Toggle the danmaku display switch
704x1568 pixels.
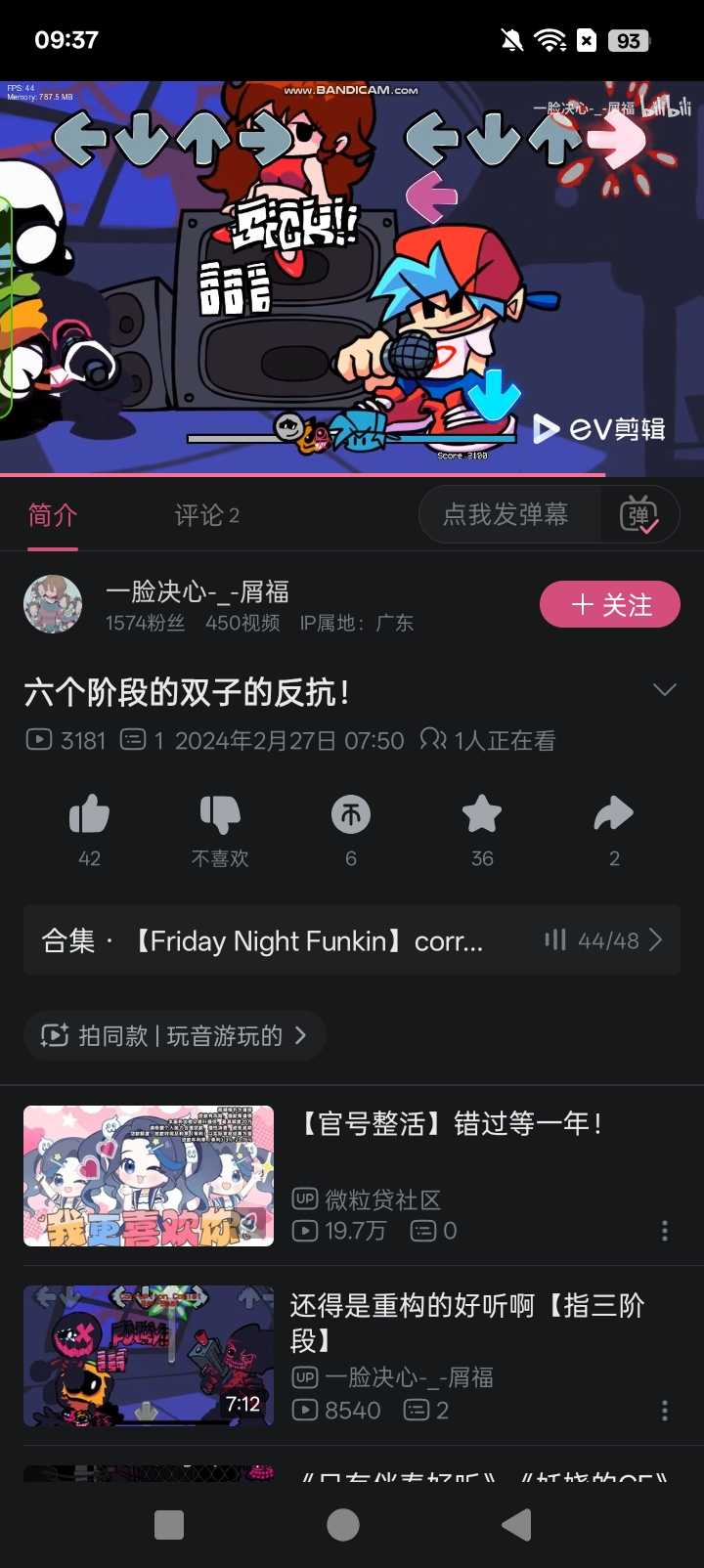point(639,515)
